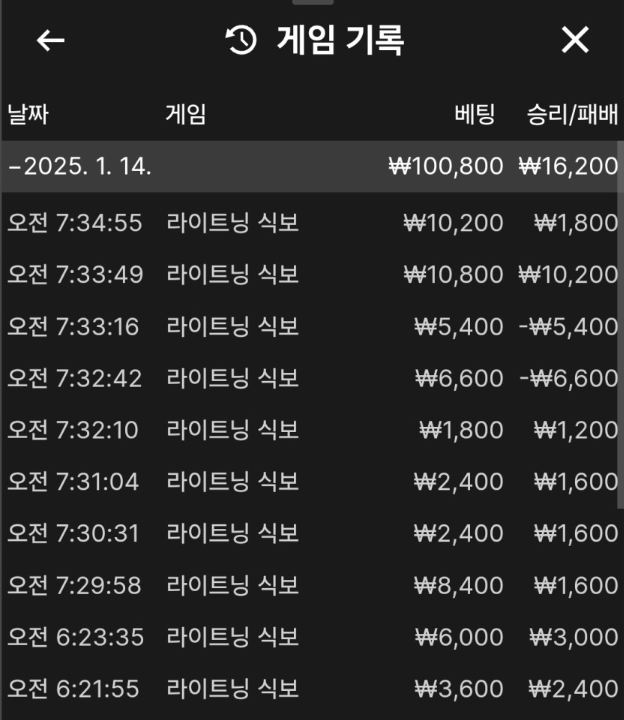Select the 오전 7:29:58 game record

tap(310, 585)
